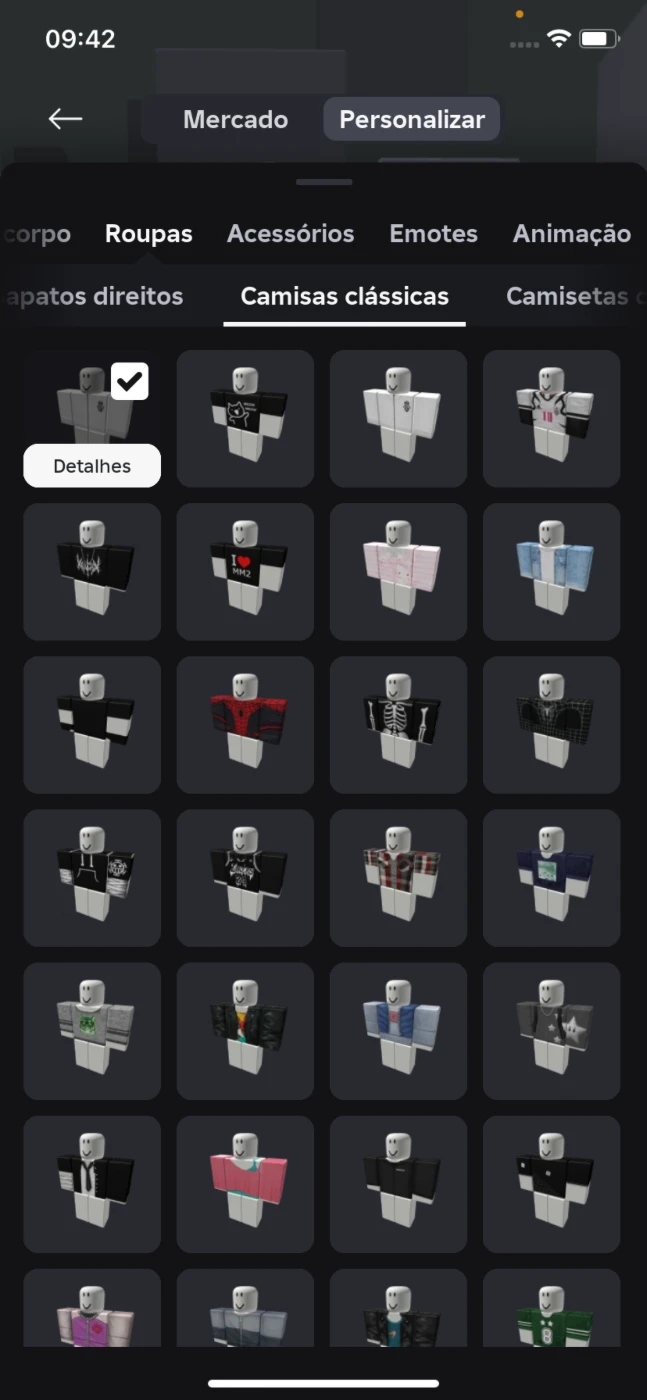Open the Emotes category
Viewport: 647px width, 1400px height.
click(433, 234)
